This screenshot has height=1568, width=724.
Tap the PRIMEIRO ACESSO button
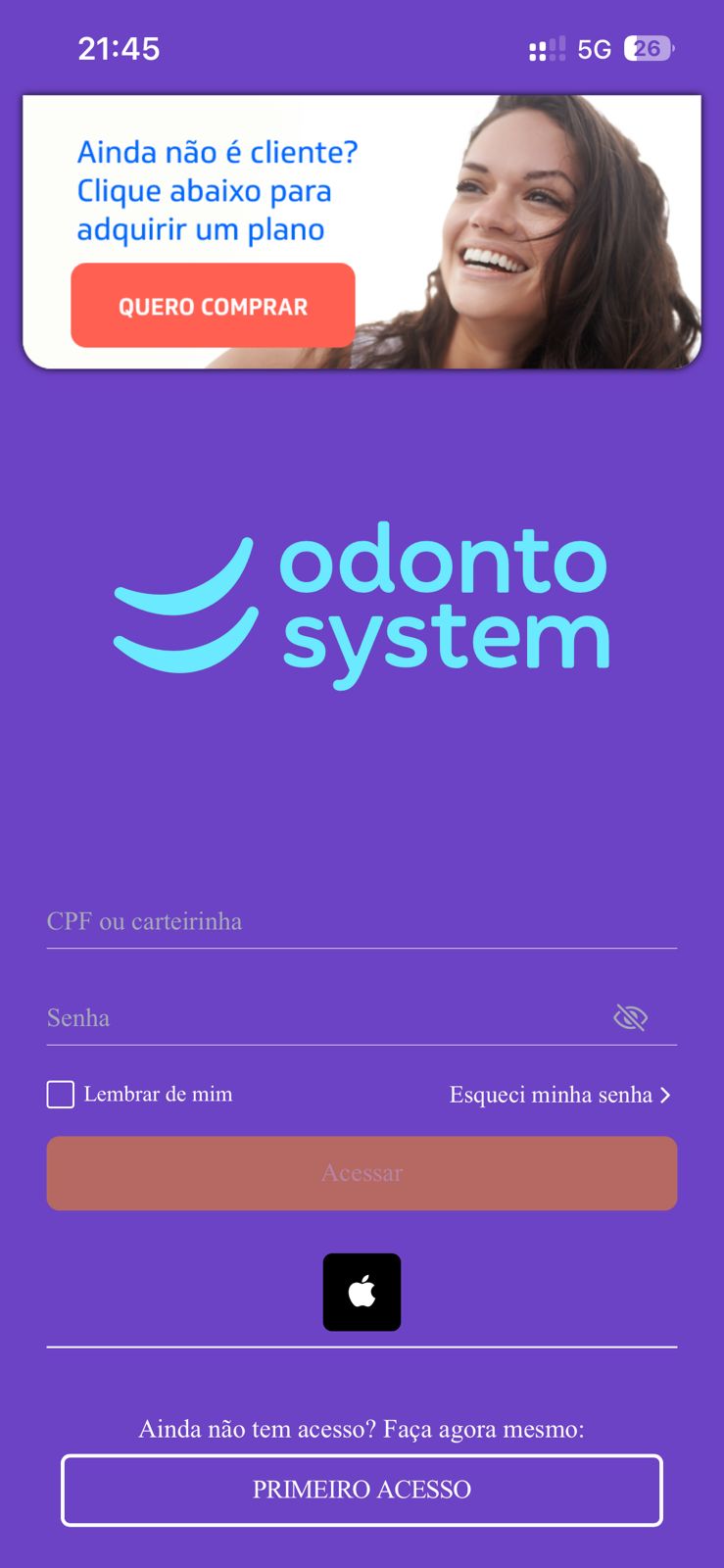pyautogui.click(x=362, y=1490)
